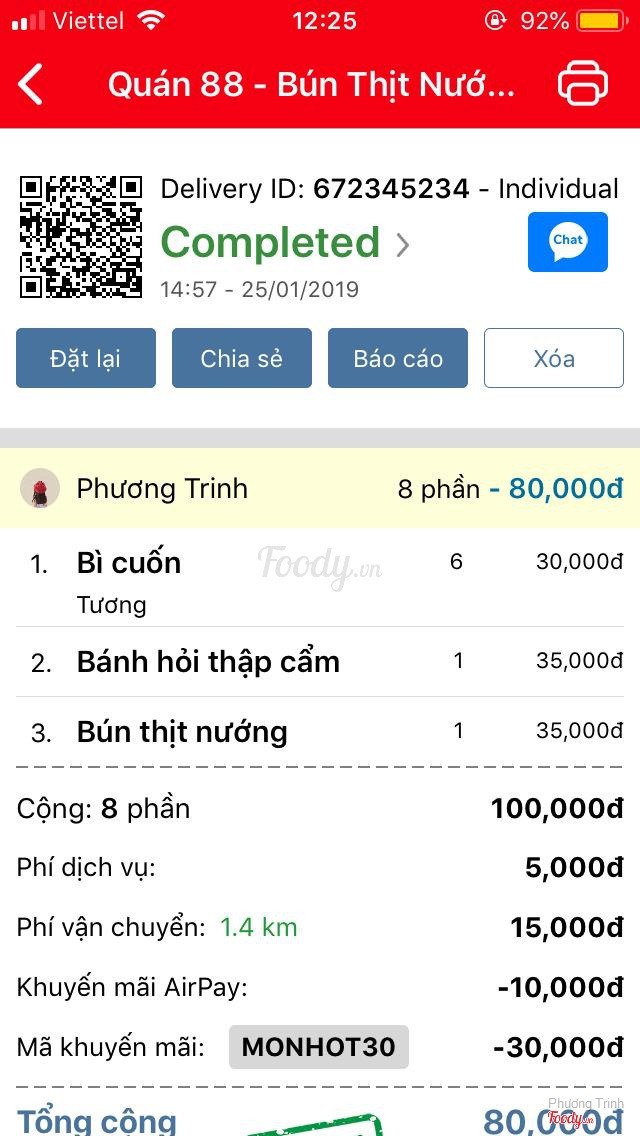Share the order via Chia sẻ
640x1136 pixels.
tap(242, 358)
